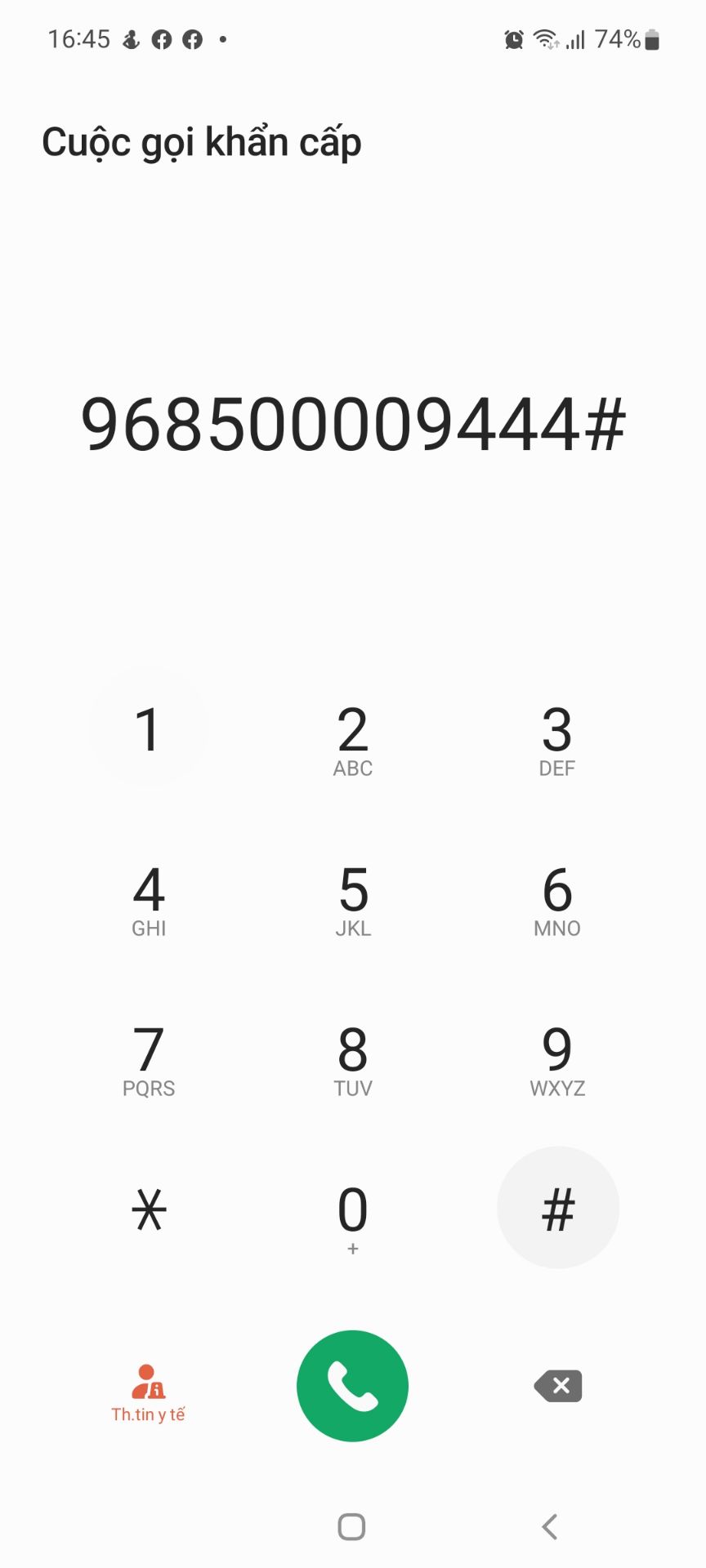The width and height of the screenshot is (706, 1568).
Task: Enter digit 6 MNO
Action: (x=557, y=898)
